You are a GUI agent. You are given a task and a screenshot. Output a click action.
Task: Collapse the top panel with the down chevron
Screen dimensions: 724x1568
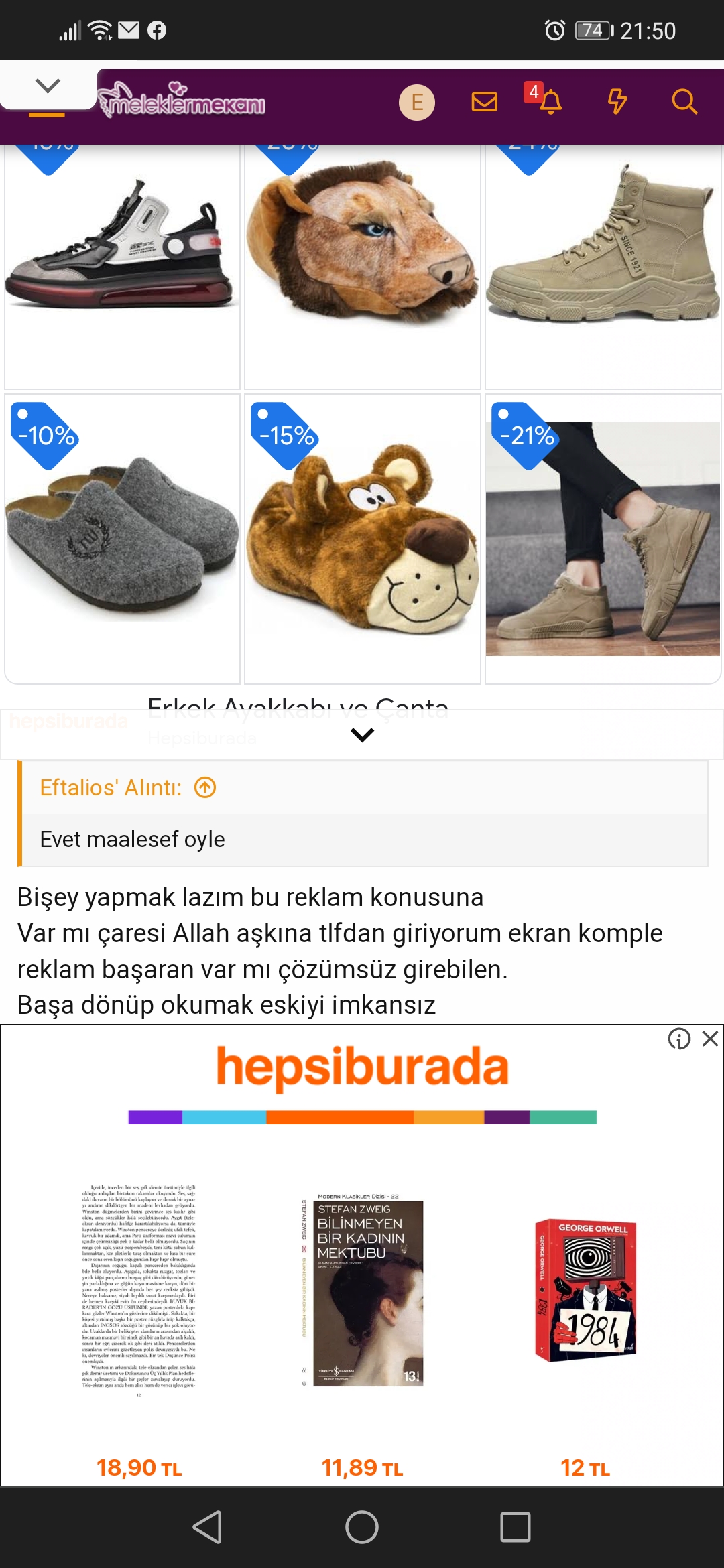point(48,86)
